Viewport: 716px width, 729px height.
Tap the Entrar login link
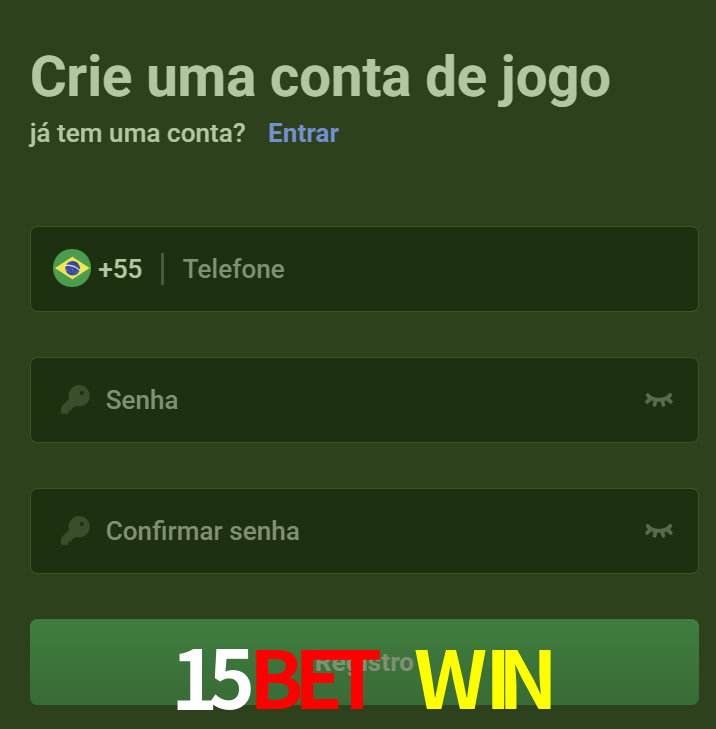coord(303,133)
